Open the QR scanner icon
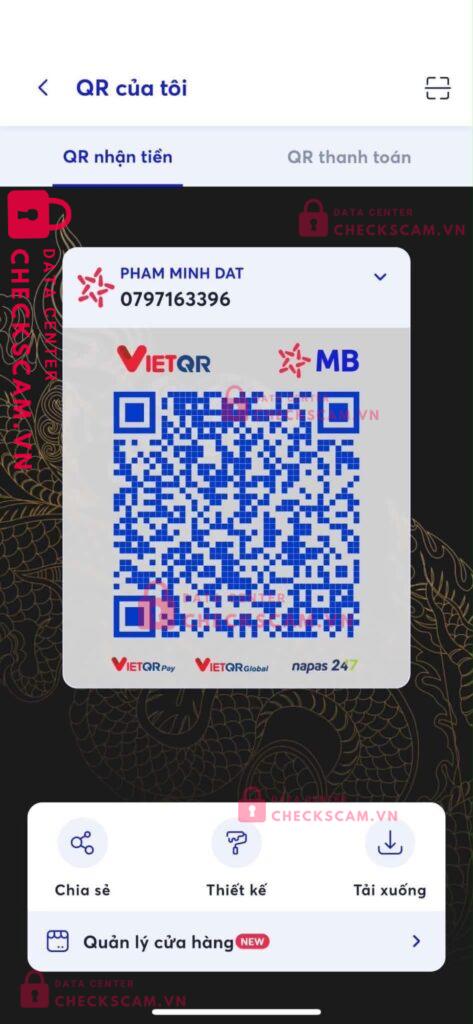The height and width of the screenshot is (1024, 473). pyautogui.click(x=437, y=88)
